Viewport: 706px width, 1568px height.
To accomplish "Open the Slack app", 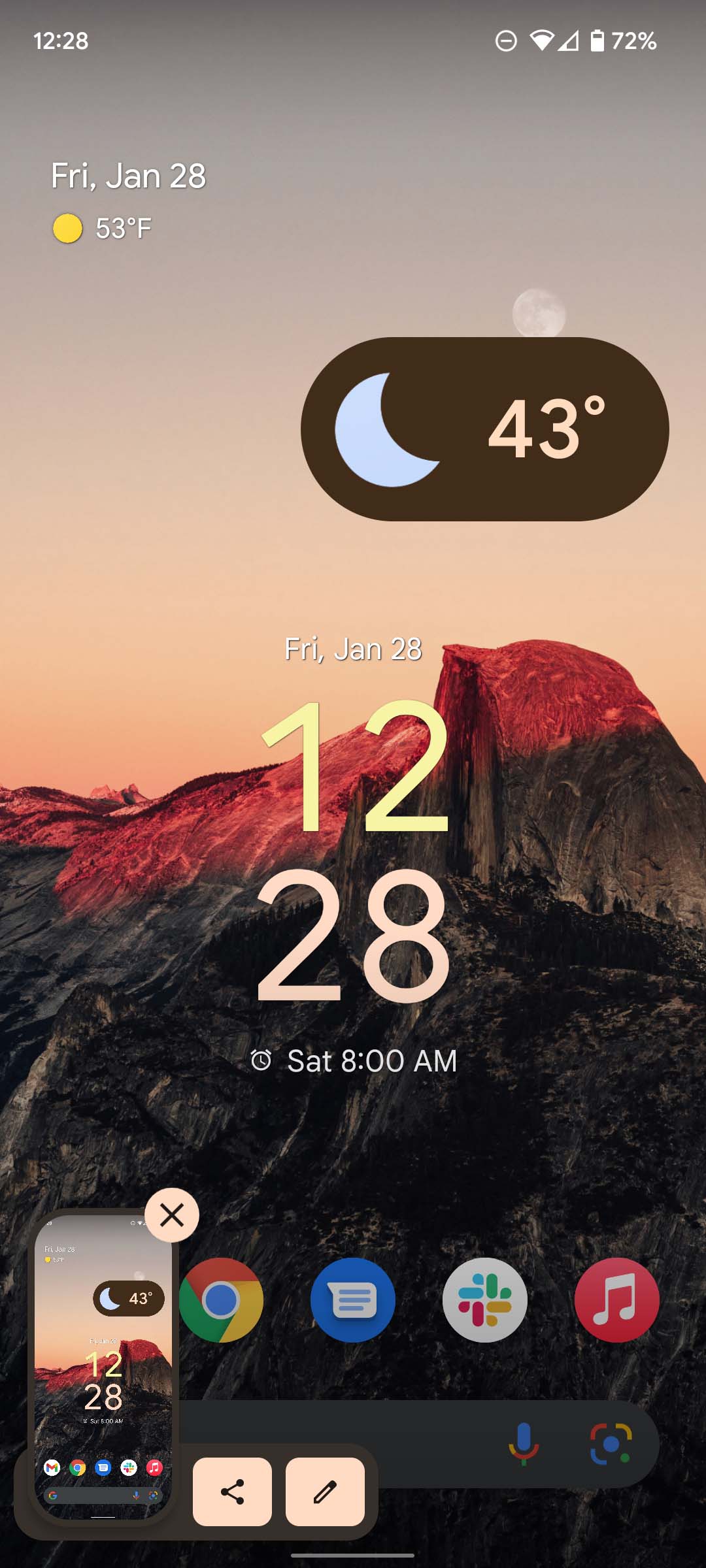I will (x=485, y=1299).
